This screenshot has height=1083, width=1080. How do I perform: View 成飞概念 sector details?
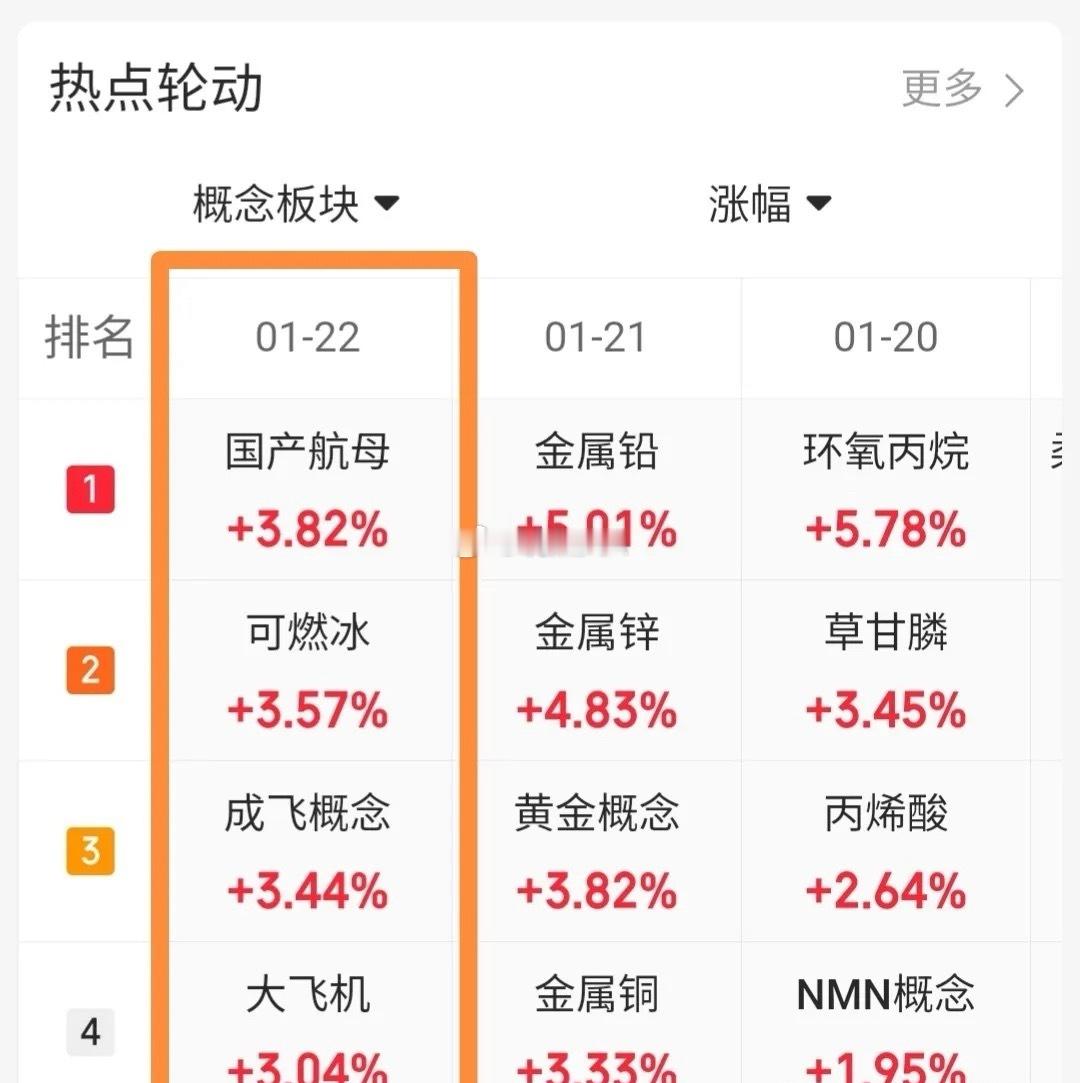pos(307,814)
